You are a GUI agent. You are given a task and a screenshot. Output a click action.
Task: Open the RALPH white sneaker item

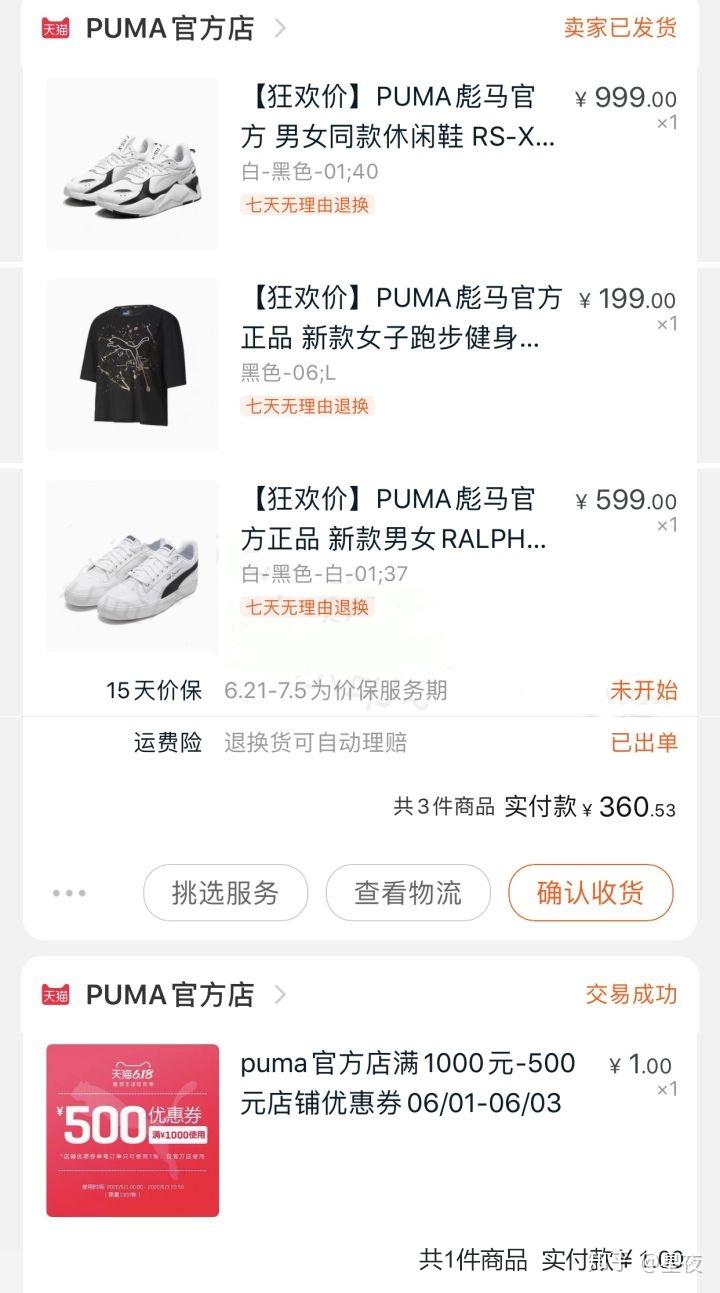pyautogui.click(x=400, y=520)
